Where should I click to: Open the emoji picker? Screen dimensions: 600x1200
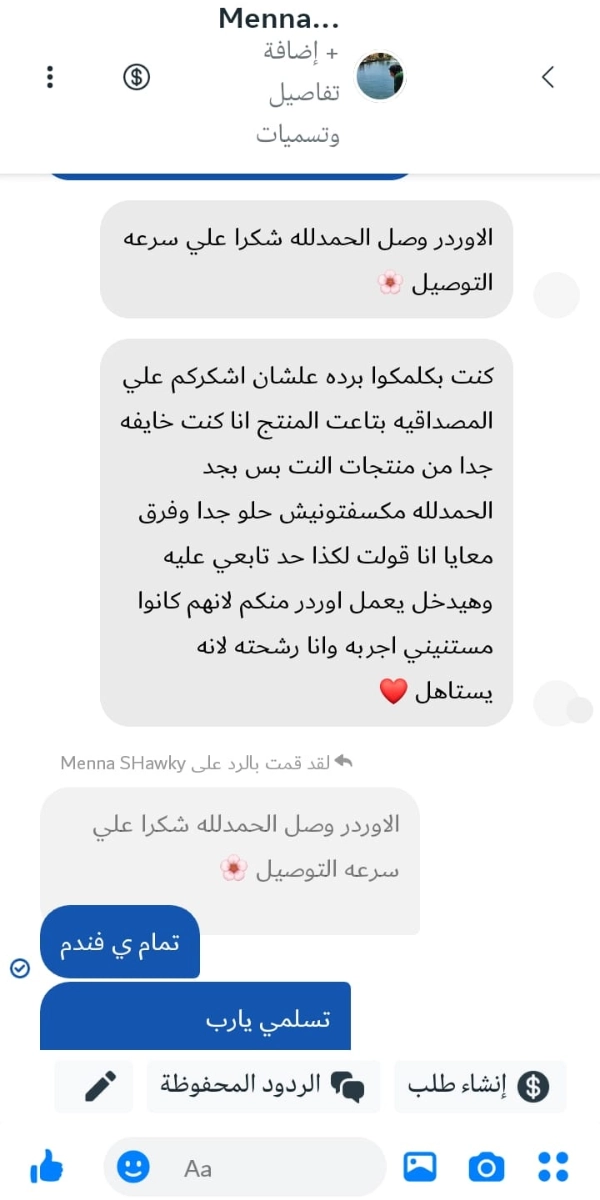tap(133, 1166)
